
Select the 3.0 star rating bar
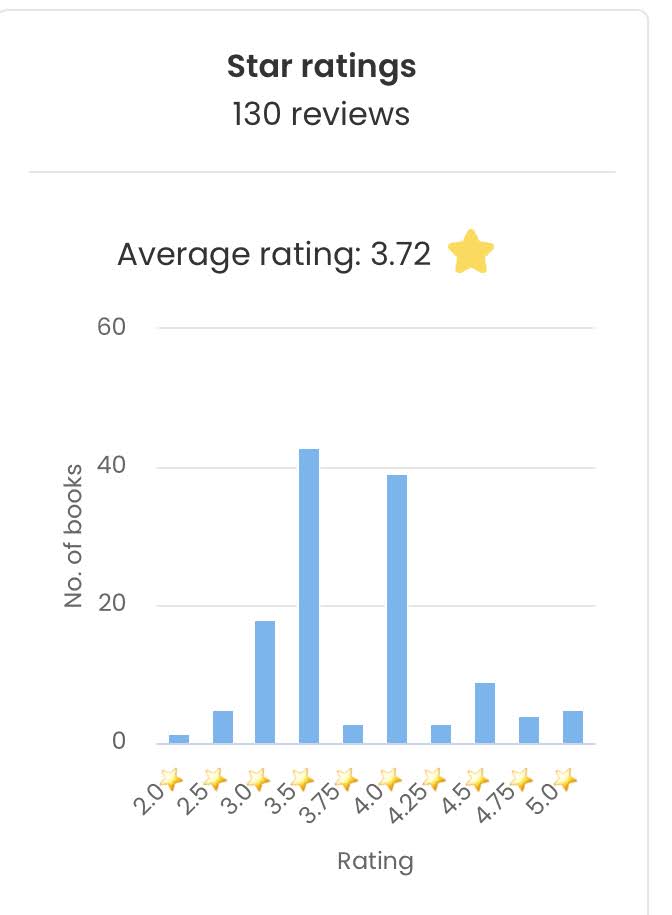265,683
